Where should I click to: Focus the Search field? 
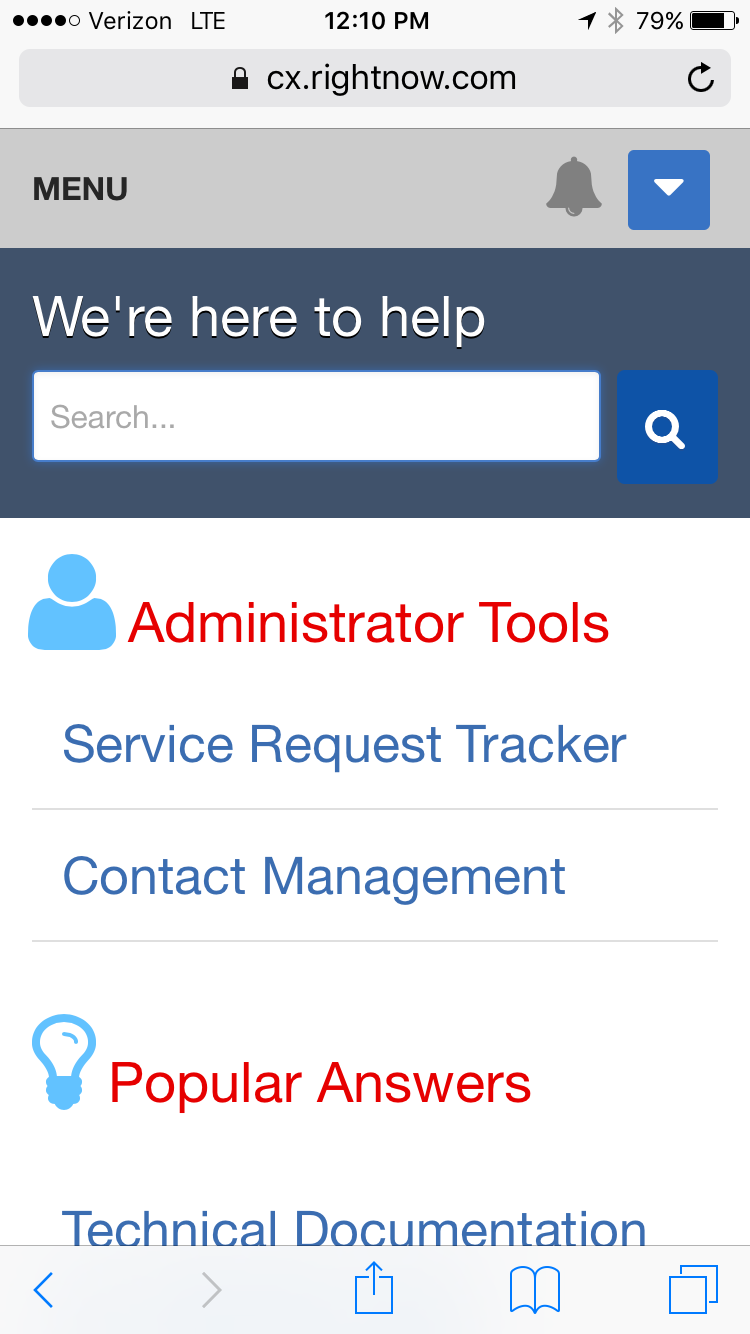316,416
